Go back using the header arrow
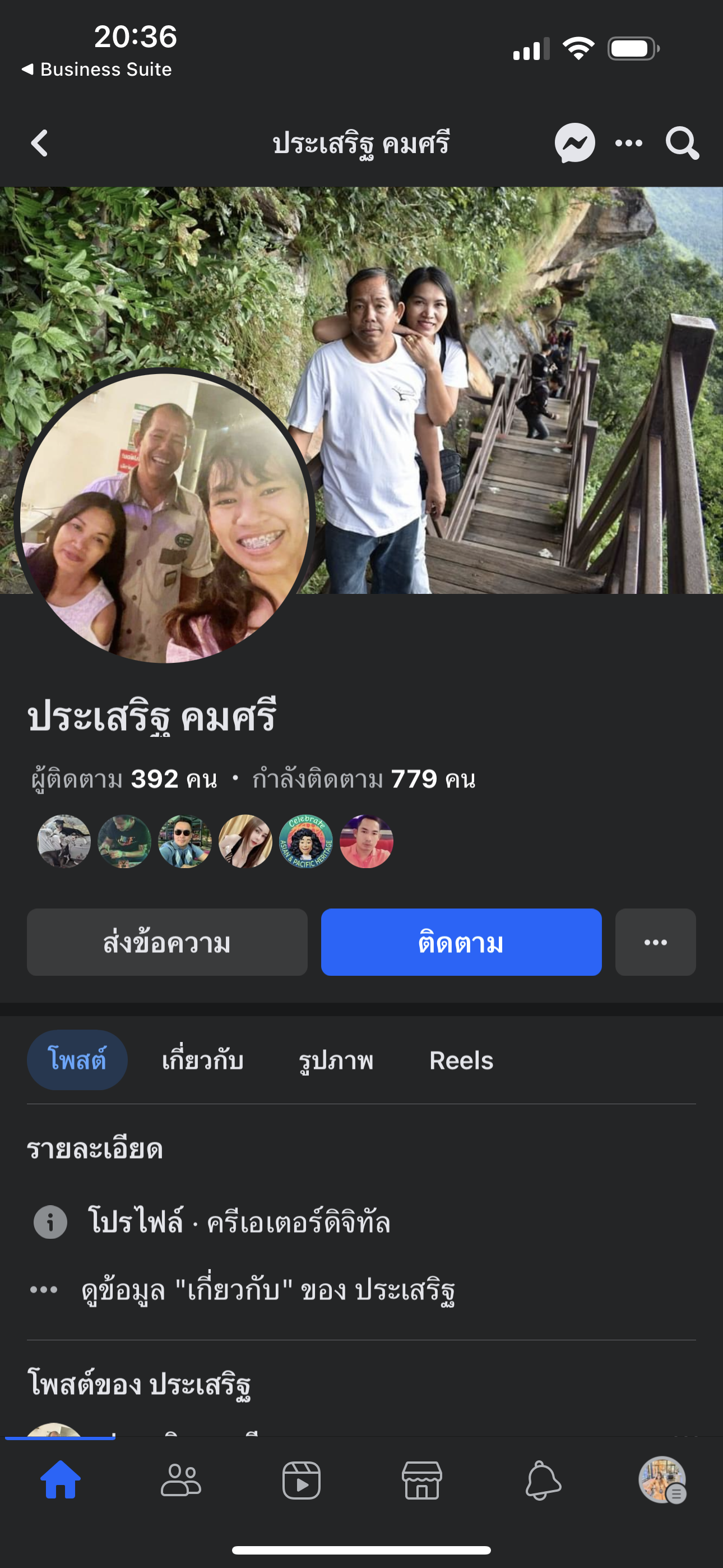Image resolution: width=723 pixels, height=1568 pixels. click(x=40, y=144)
